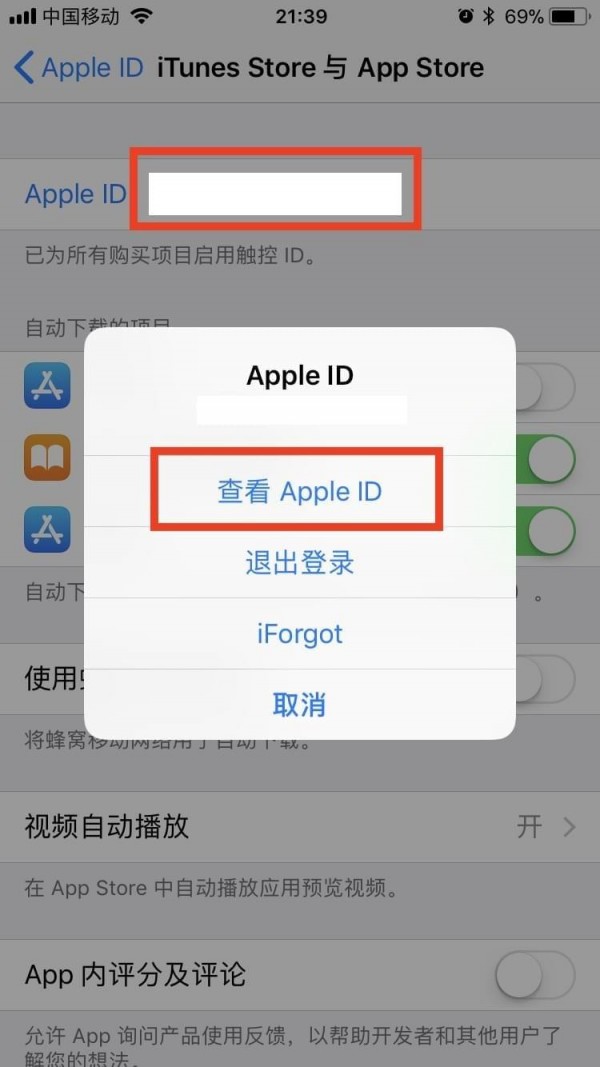
Task: Dismiss the dialog with 取消
Action: (x=299, y=704)
